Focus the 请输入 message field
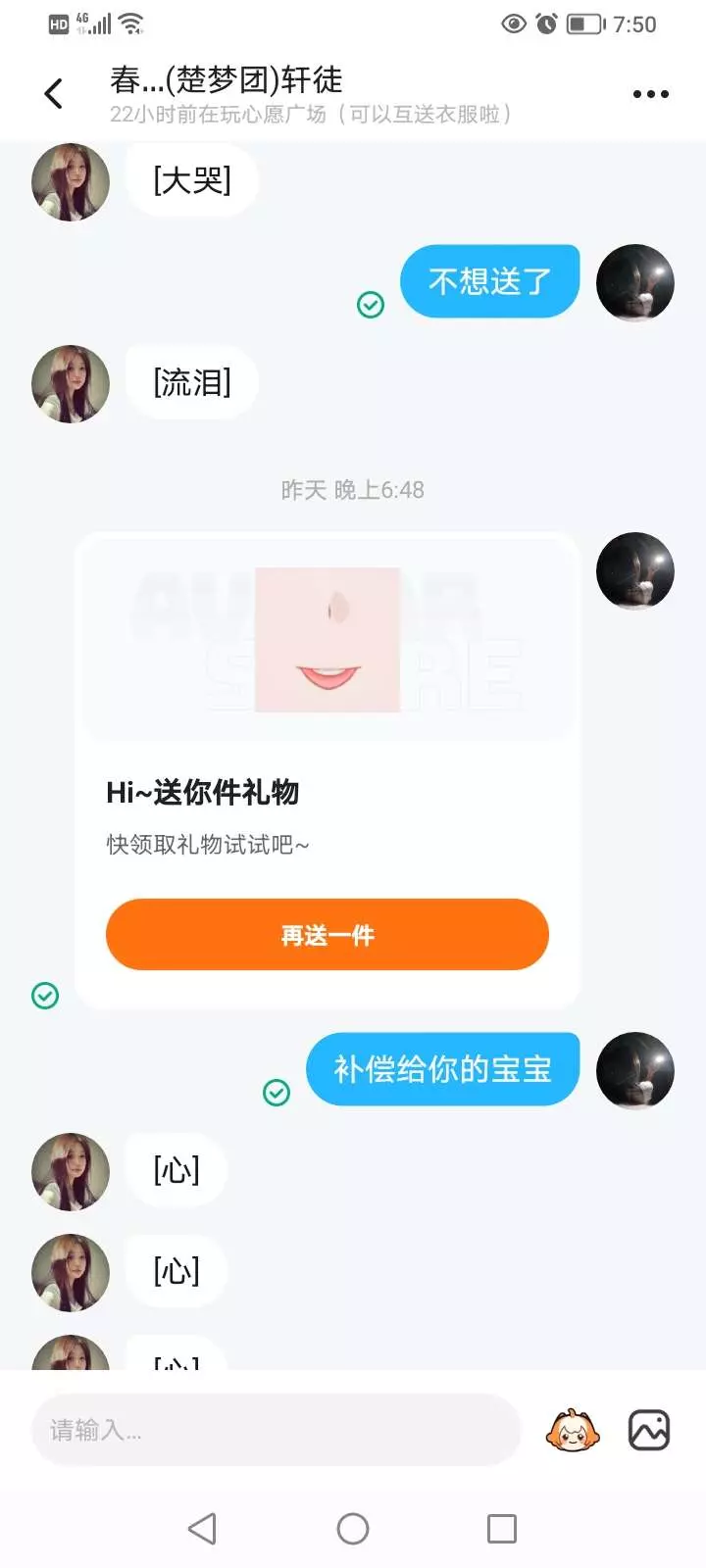The image size is (706, 1568). pos(277,1430)
